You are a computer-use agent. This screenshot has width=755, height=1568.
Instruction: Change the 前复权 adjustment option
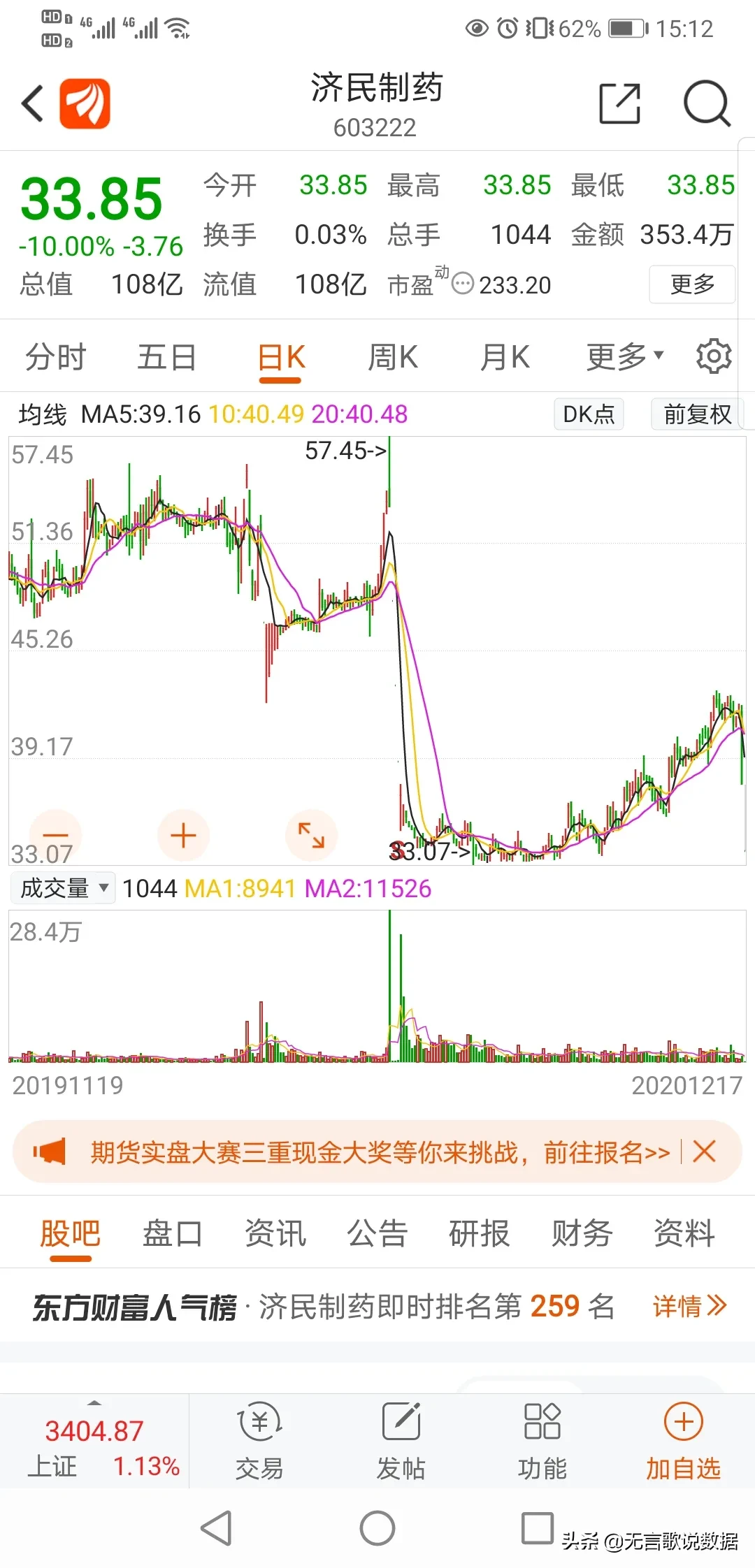click(x=696, y=414)
